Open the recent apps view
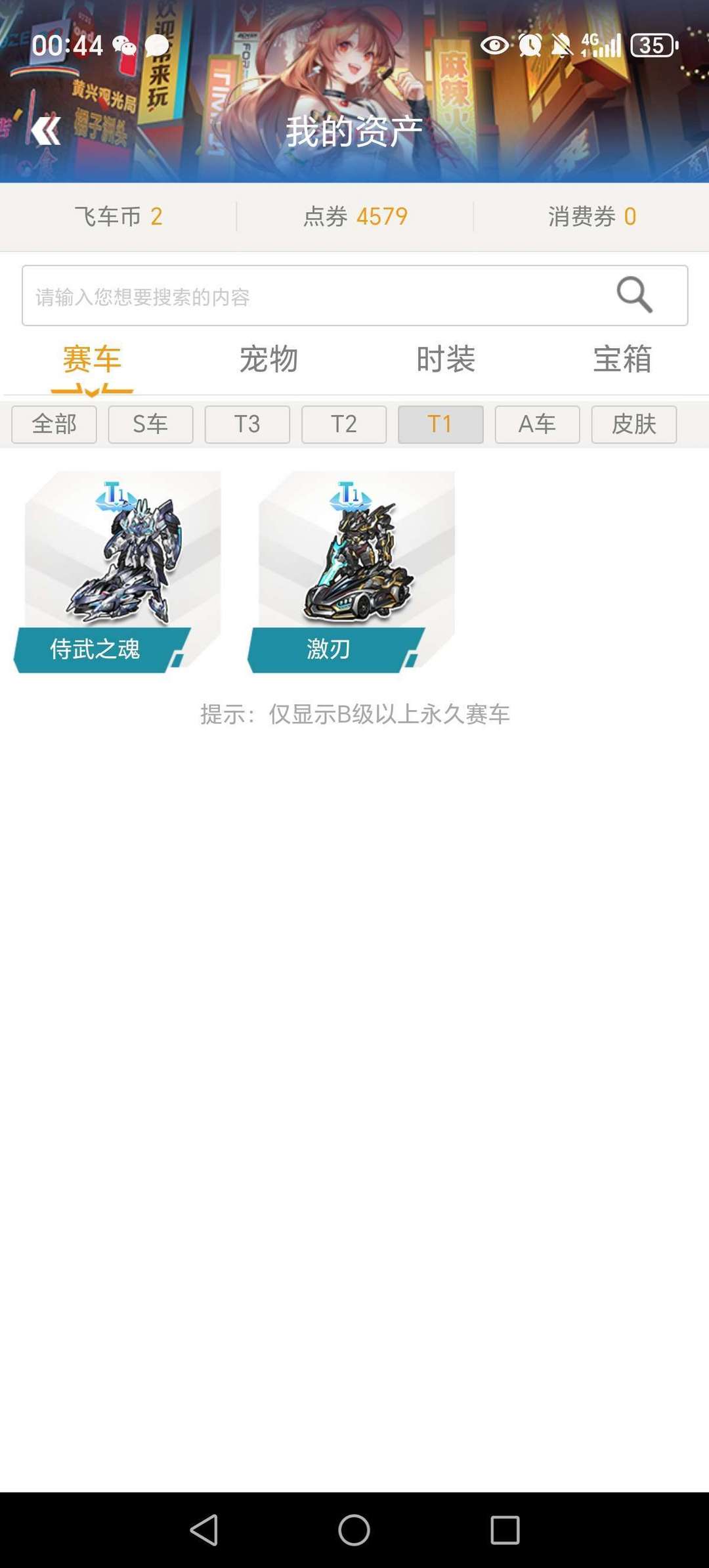 pyautogui.click(x=505, y=1530)
